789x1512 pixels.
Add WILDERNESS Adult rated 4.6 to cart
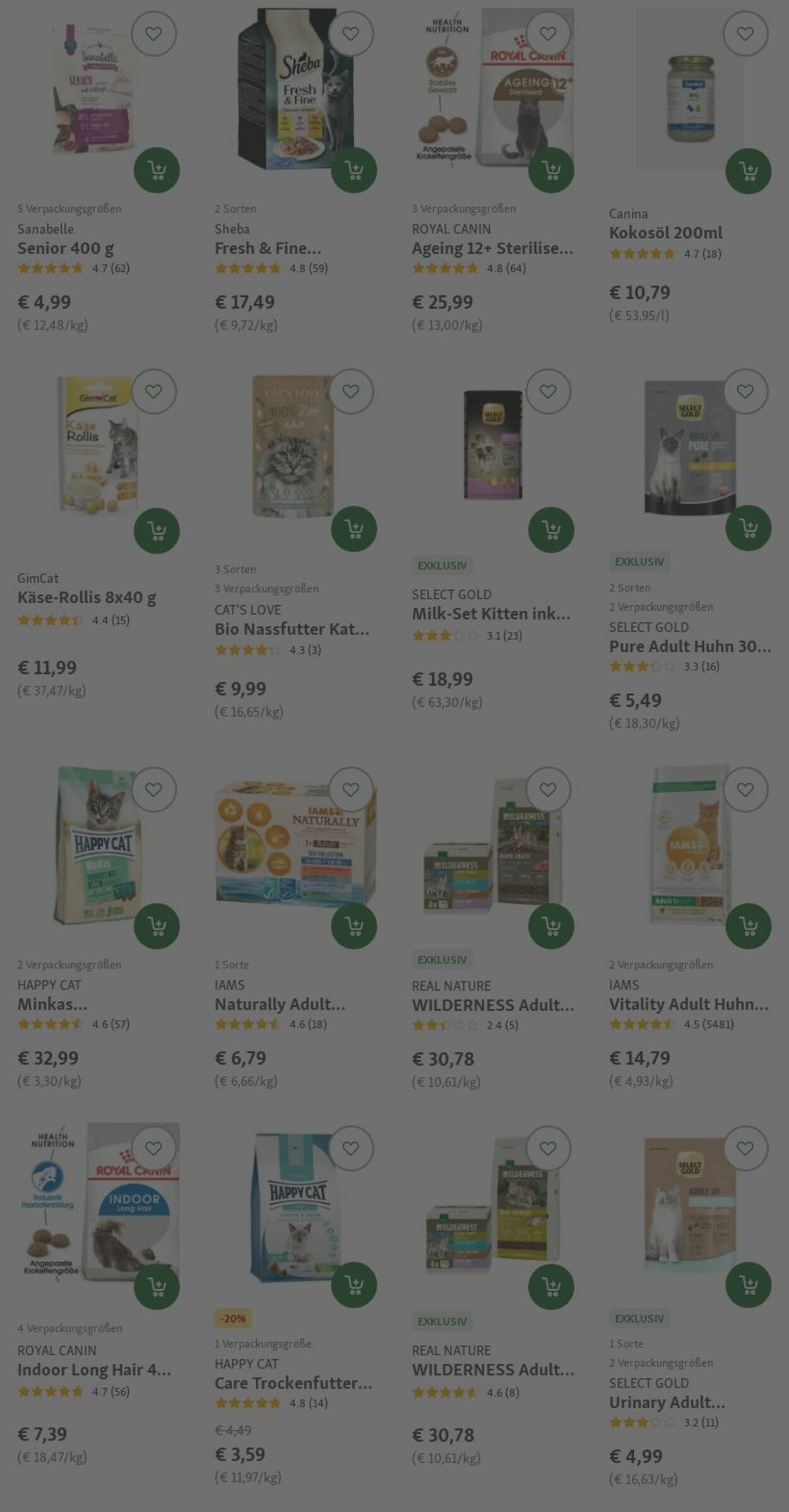tap(551, 1286)
